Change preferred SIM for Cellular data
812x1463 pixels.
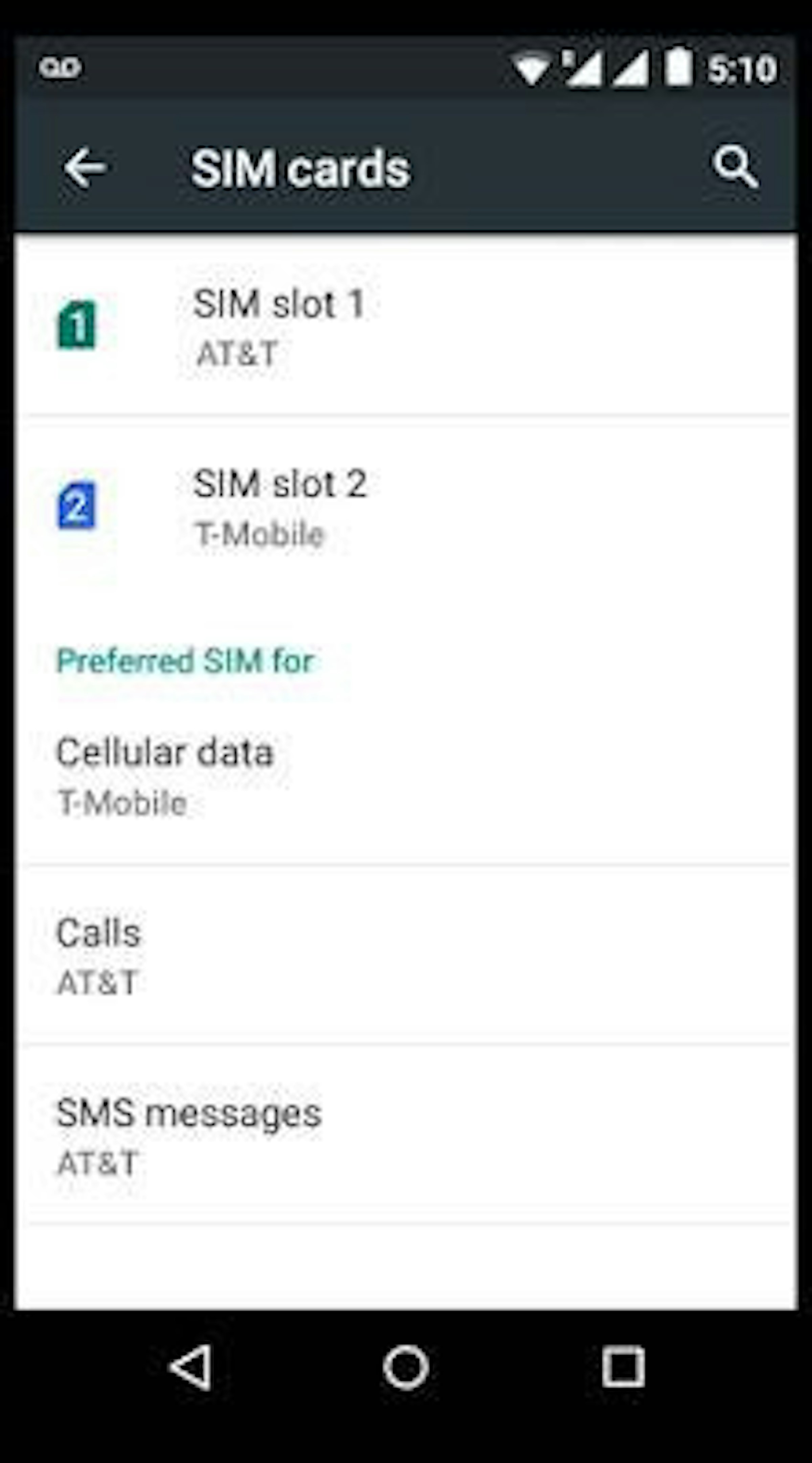[x=405, y=776]
